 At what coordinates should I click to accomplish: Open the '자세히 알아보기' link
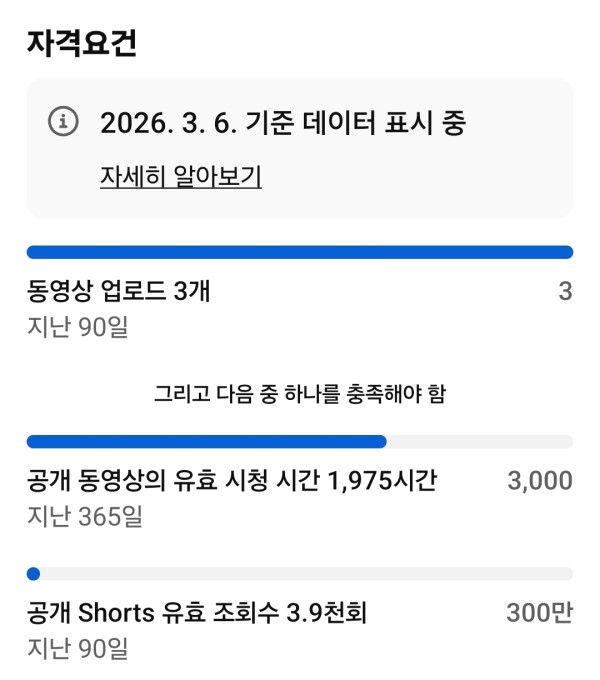181,177
